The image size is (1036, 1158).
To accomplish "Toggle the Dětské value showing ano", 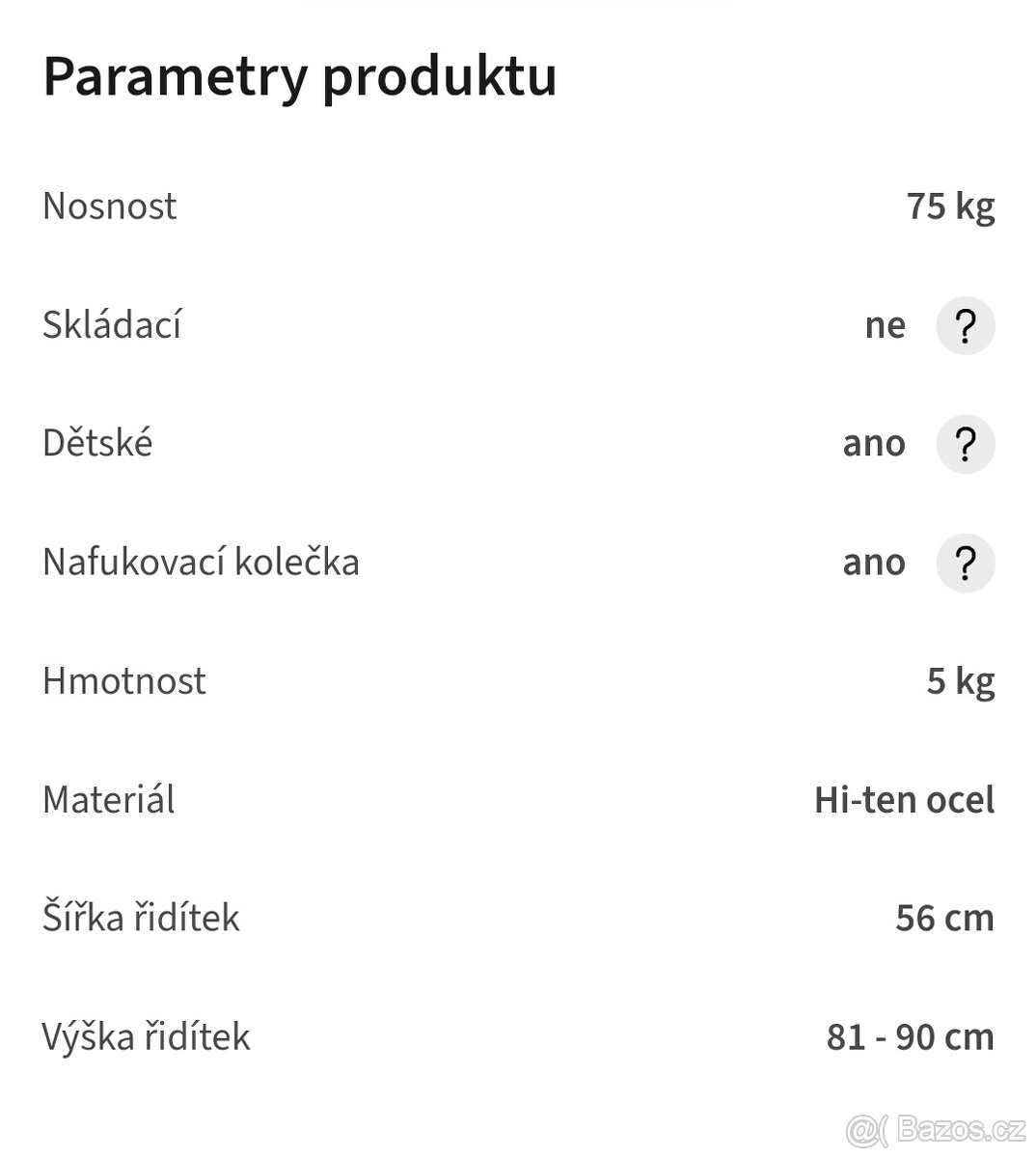I will tap(874, 443).
